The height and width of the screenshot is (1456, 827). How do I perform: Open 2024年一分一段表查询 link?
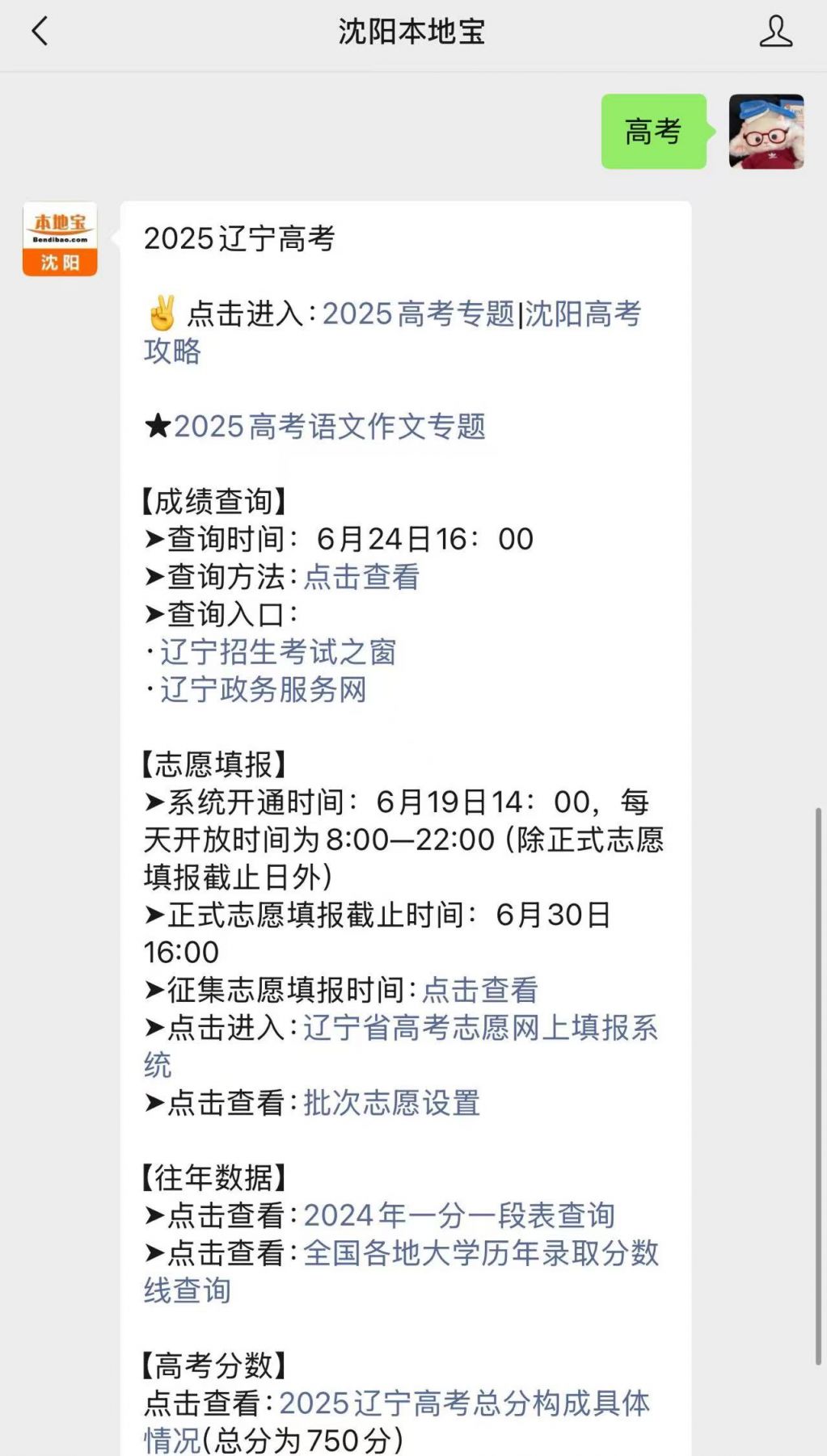pos(458,1215)
